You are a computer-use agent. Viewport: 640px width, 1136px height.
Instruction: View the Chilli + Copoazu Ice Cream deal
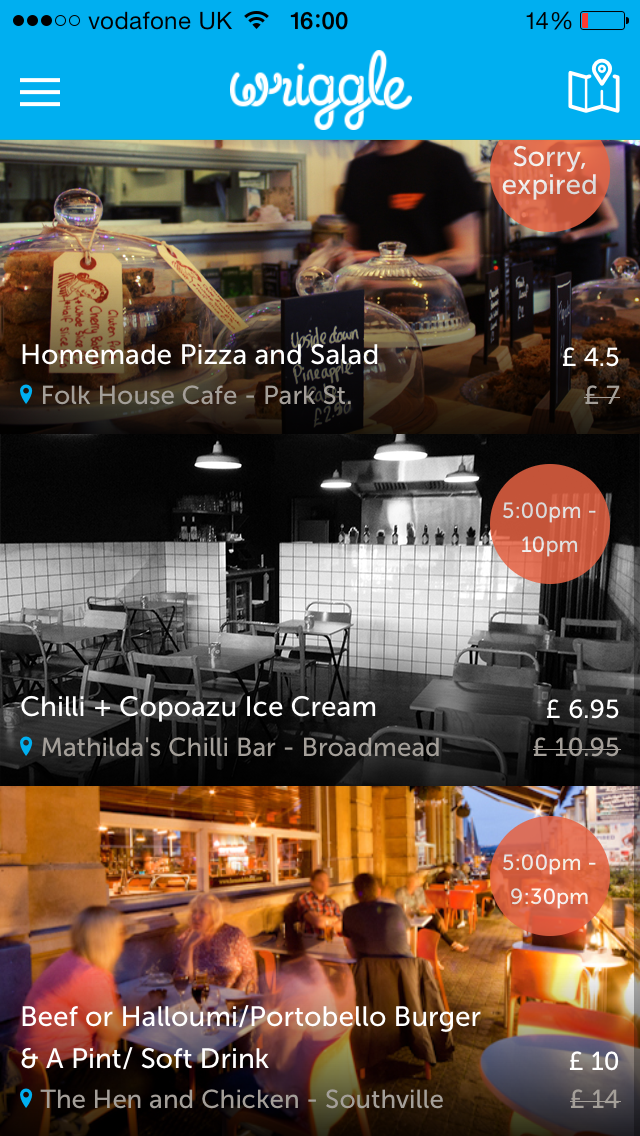pos(320,610)
